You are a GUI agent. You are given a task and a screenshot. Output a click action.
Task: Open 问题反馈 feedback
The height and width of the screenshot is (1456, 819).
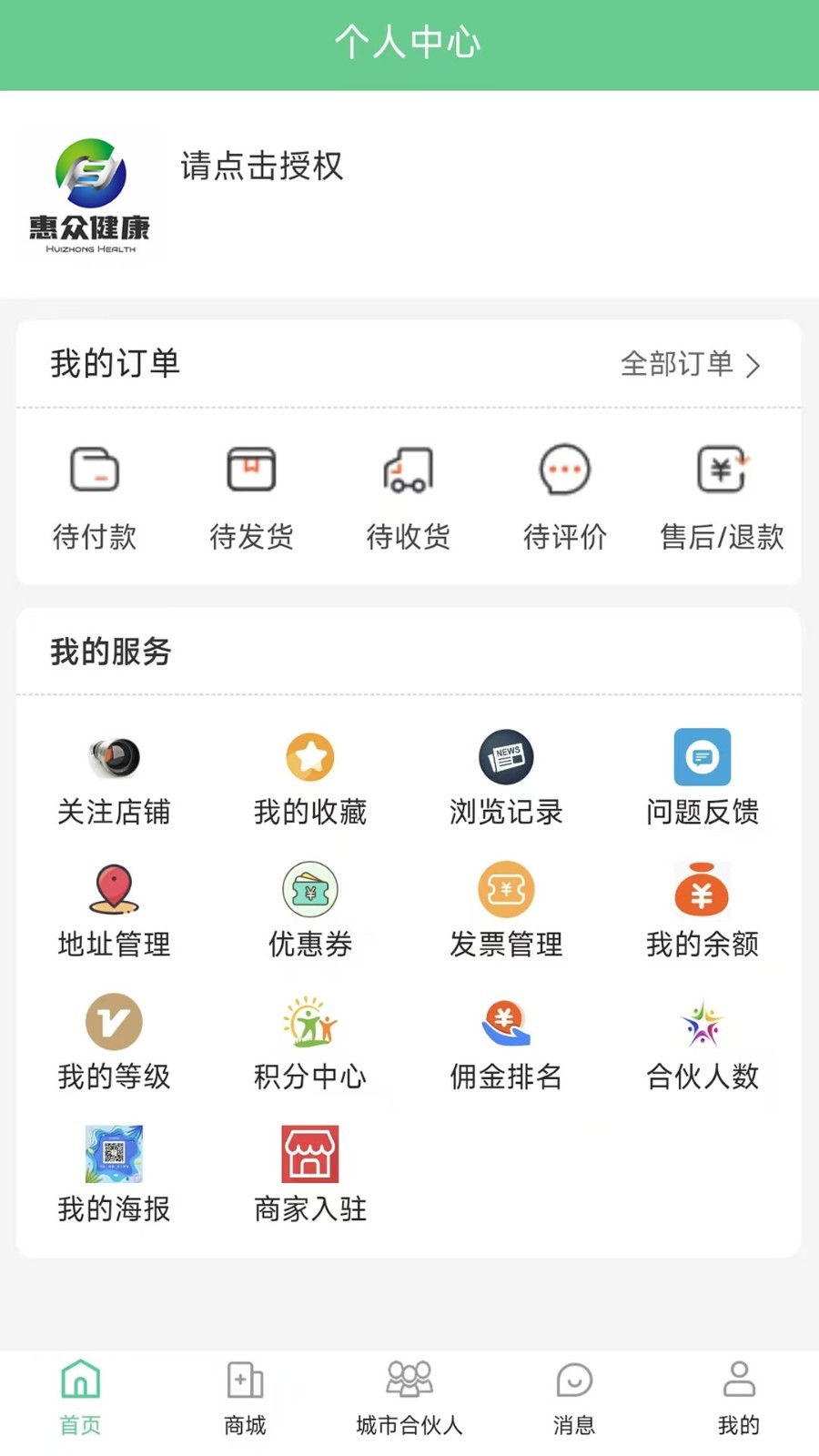pyautogui.click(x=702, y=778)
